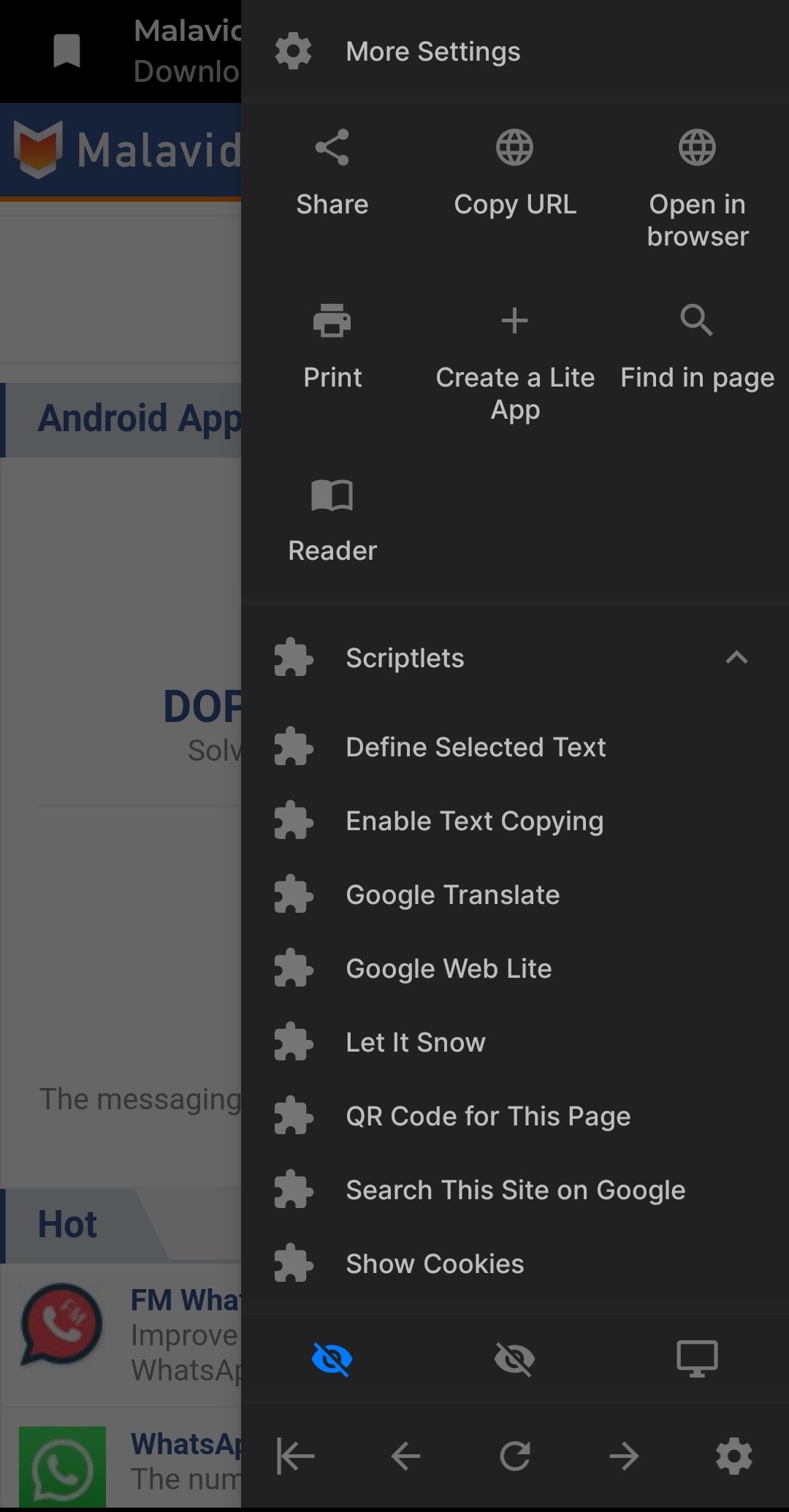
Task: Create a Lite App
Action: pyautogui.click(x=515, y=362)
